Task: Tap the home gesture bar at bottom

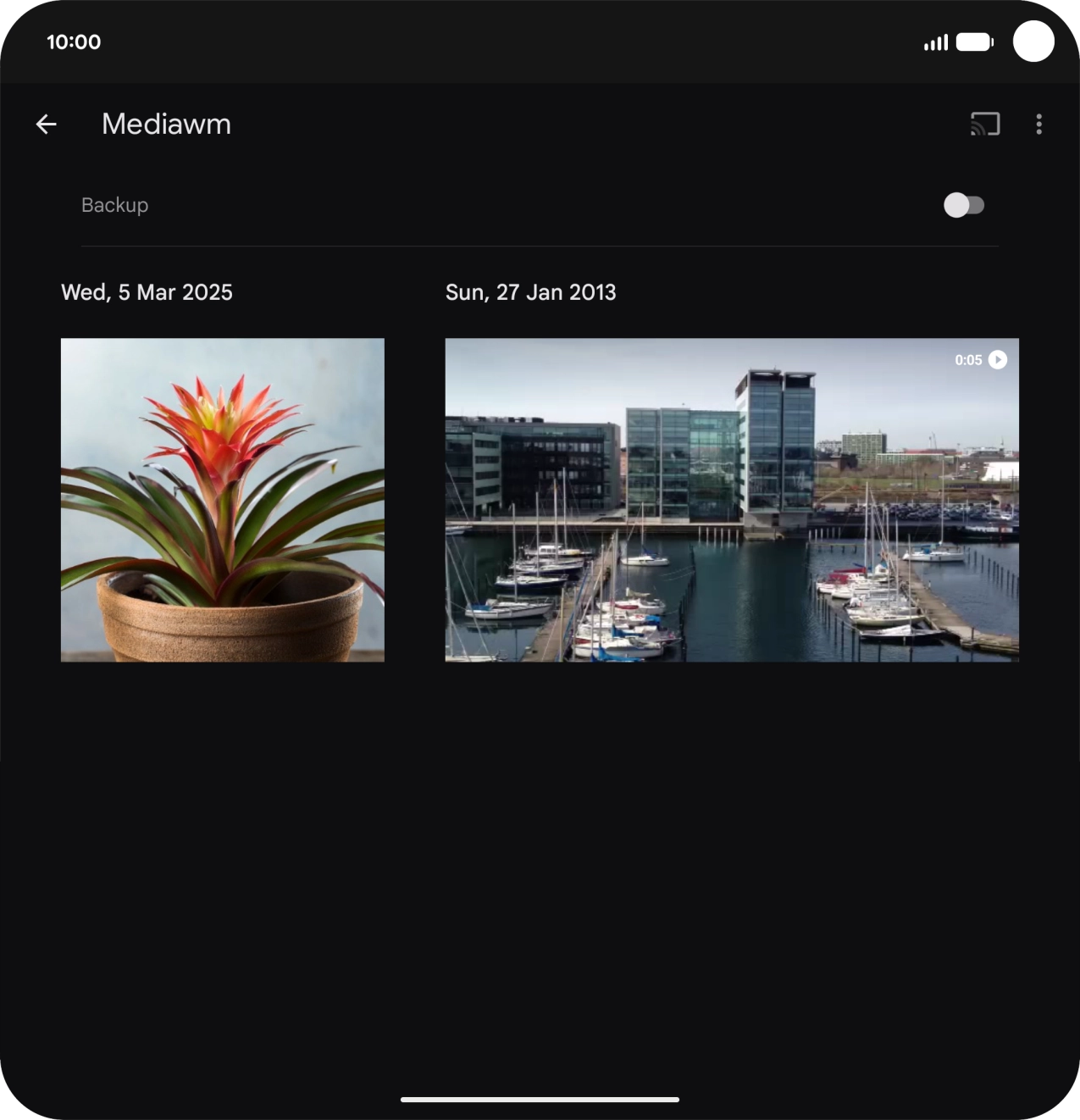Action: [x=540, y=1099]
